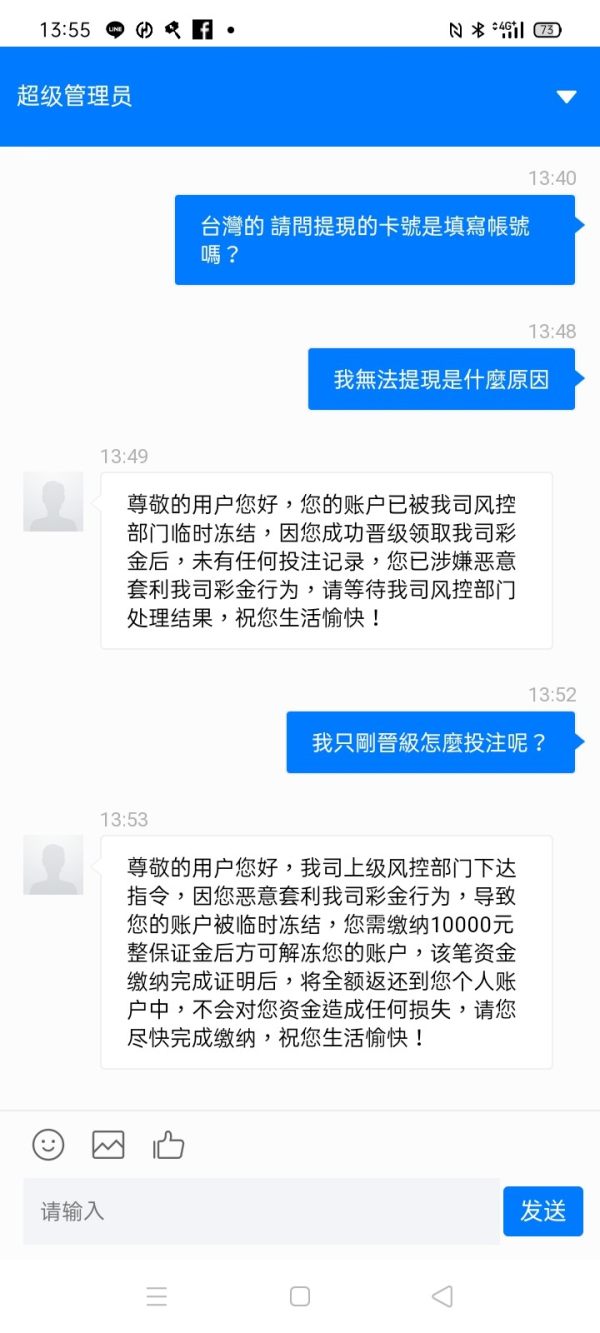Expand the dropdown arrow in the header
This screenshot has width=600, height=1333.
[566, 97]
